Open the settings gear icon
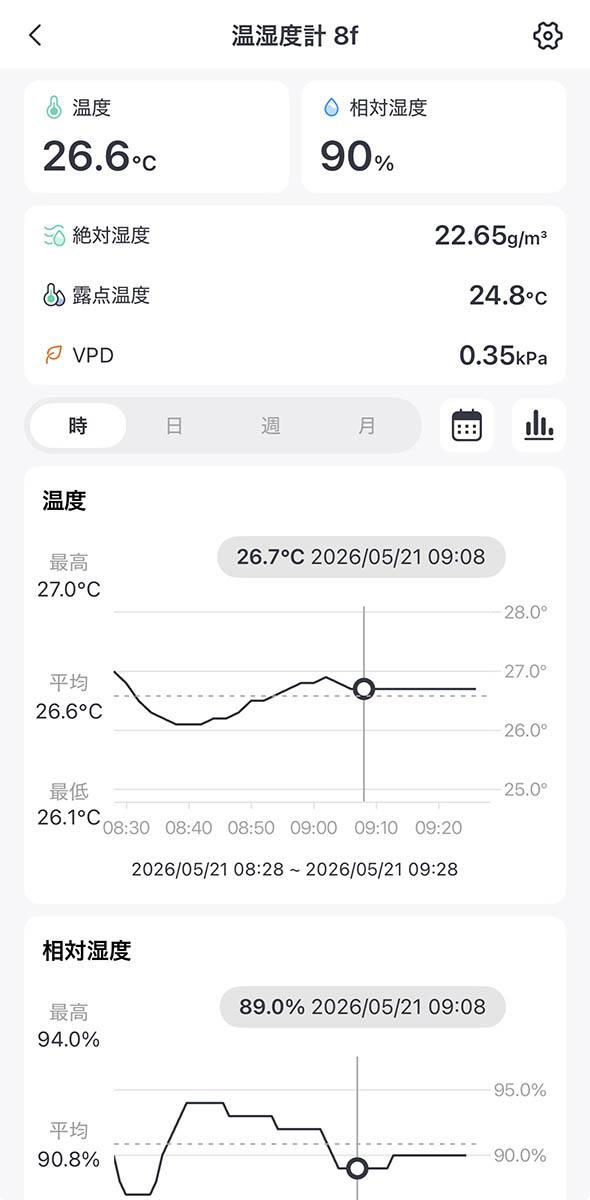This screenshot has height=1200, width=590. pyautogui.click(x=548, y=36)
